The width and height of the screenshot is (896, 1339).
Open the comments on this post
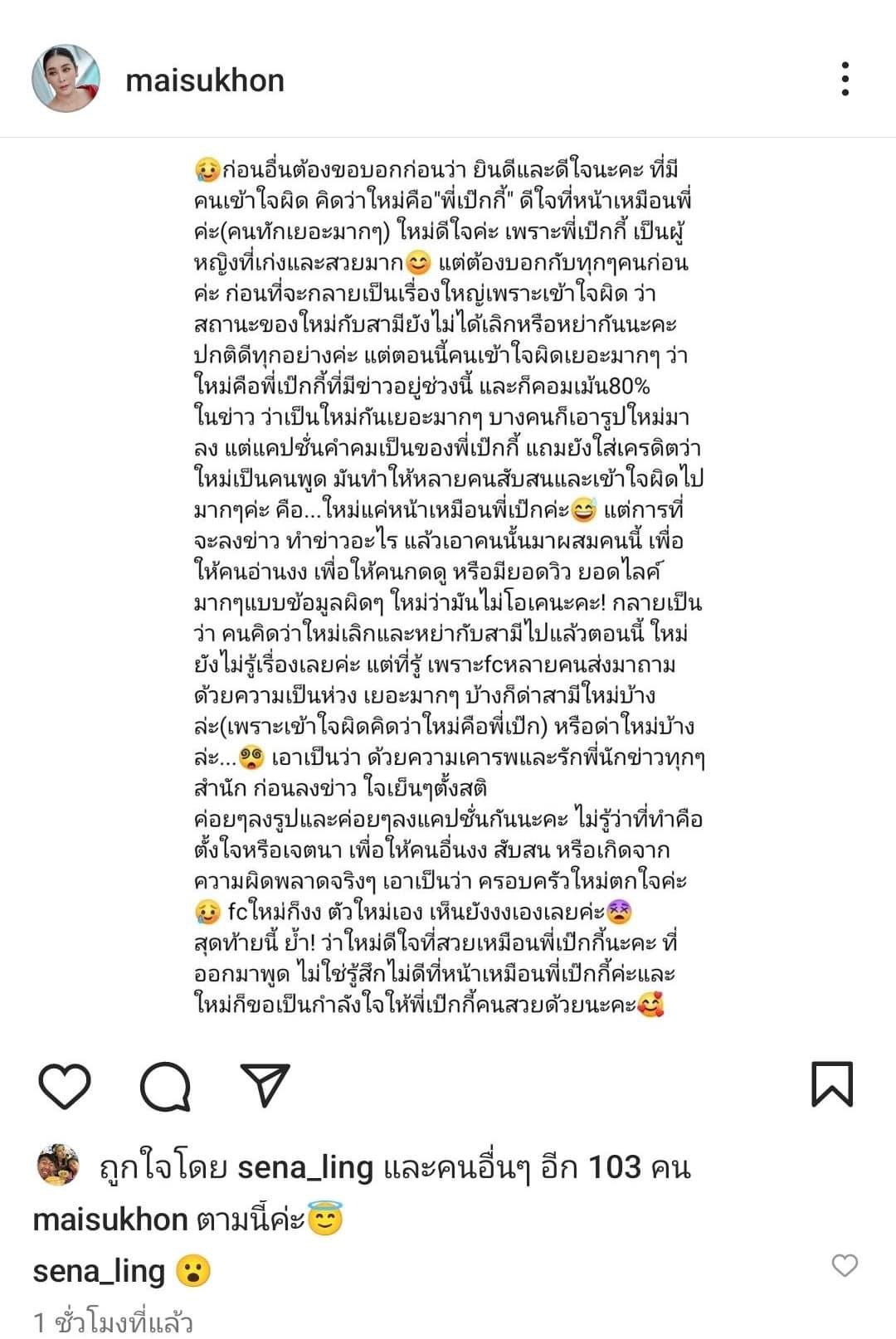click(165, 1085)
